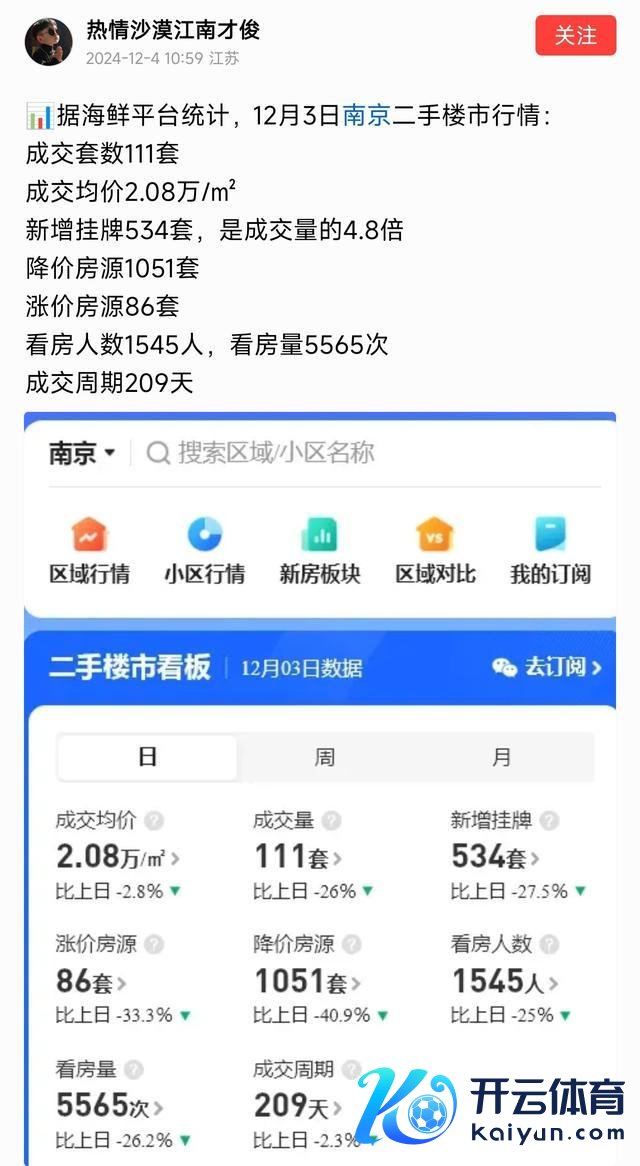Follow 热情沙漠江南才俊 with the 关注 button
Screen dimensions: 640x1166
pos(575,36)
